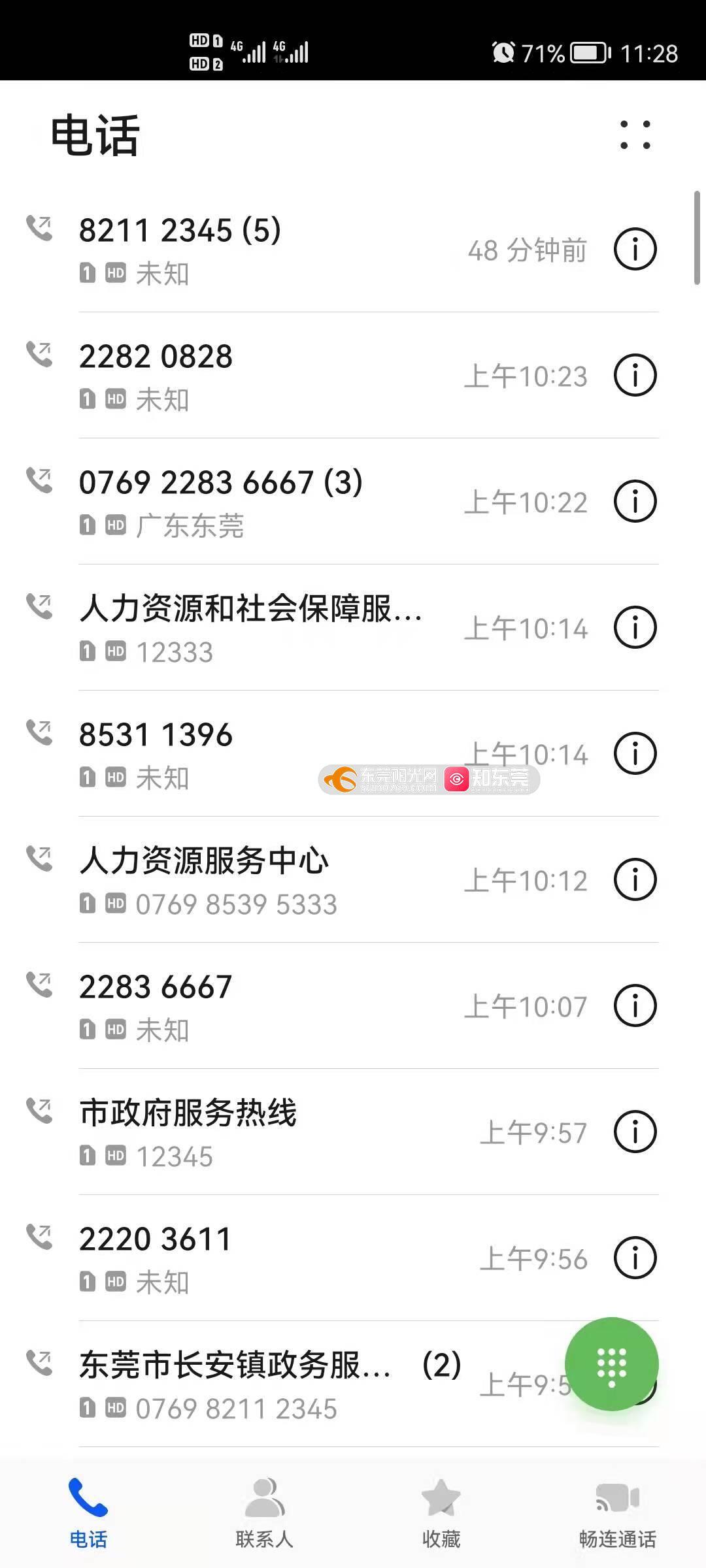
Task: Open the dial pad floating button
Action: [x=611, y=1364]
